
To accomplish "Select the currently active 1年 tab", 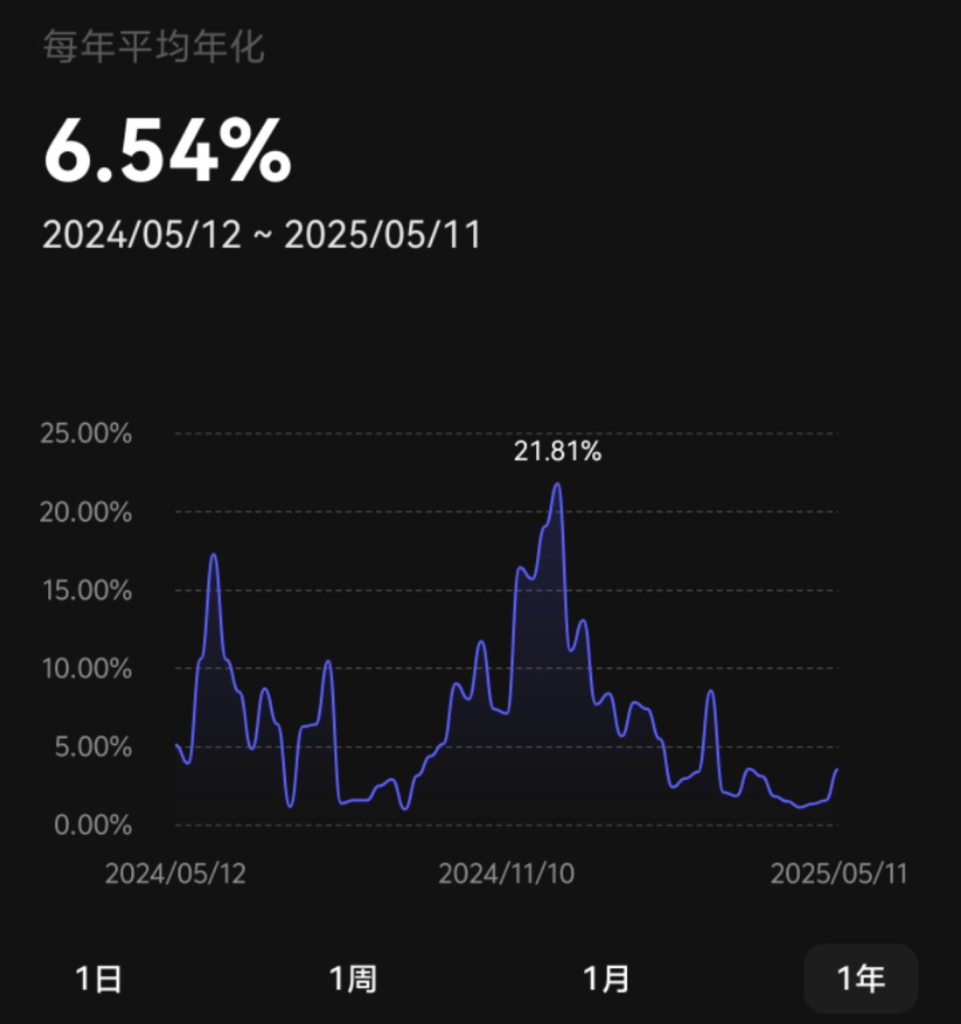I will [861, 977].
